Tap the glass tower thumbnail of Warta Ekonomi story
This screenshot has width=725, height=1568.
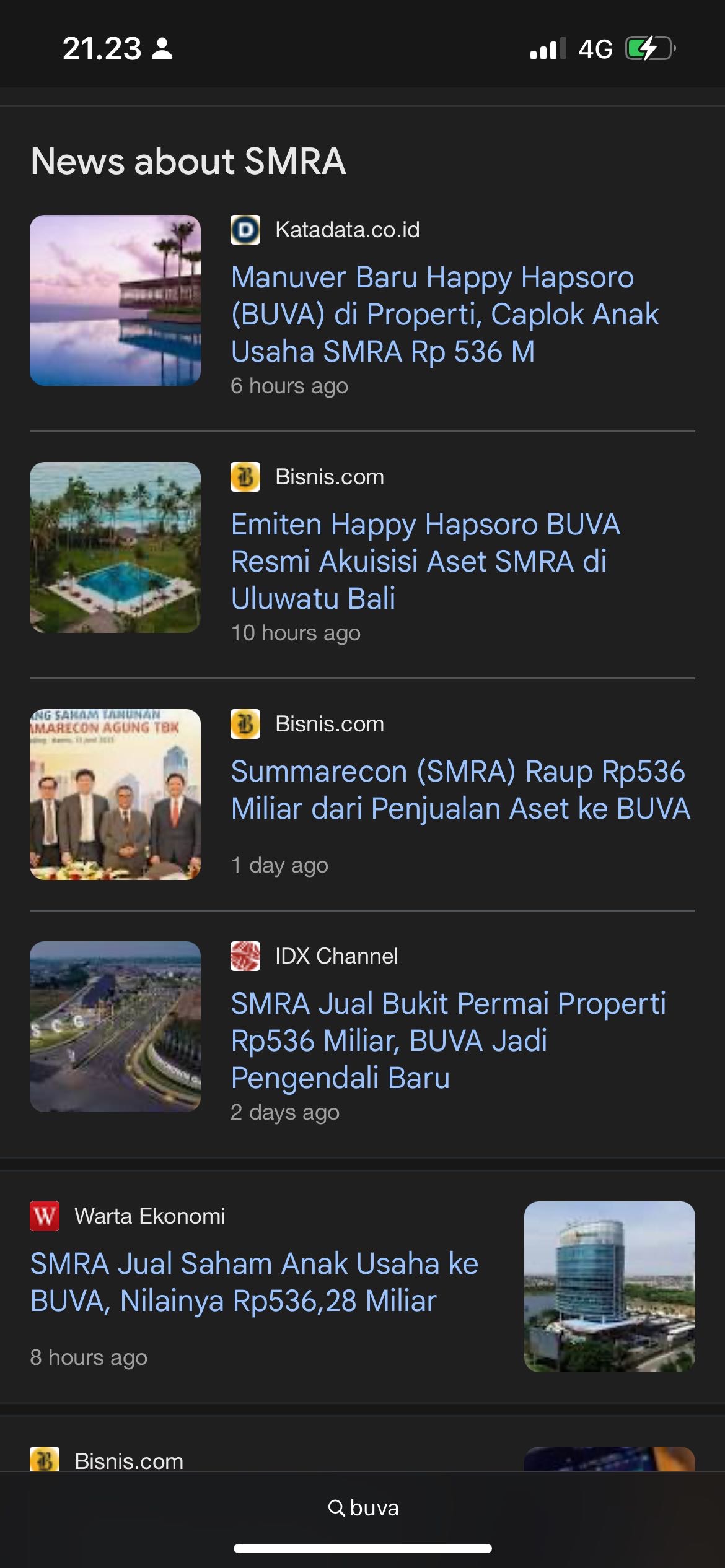[609, 1287]
